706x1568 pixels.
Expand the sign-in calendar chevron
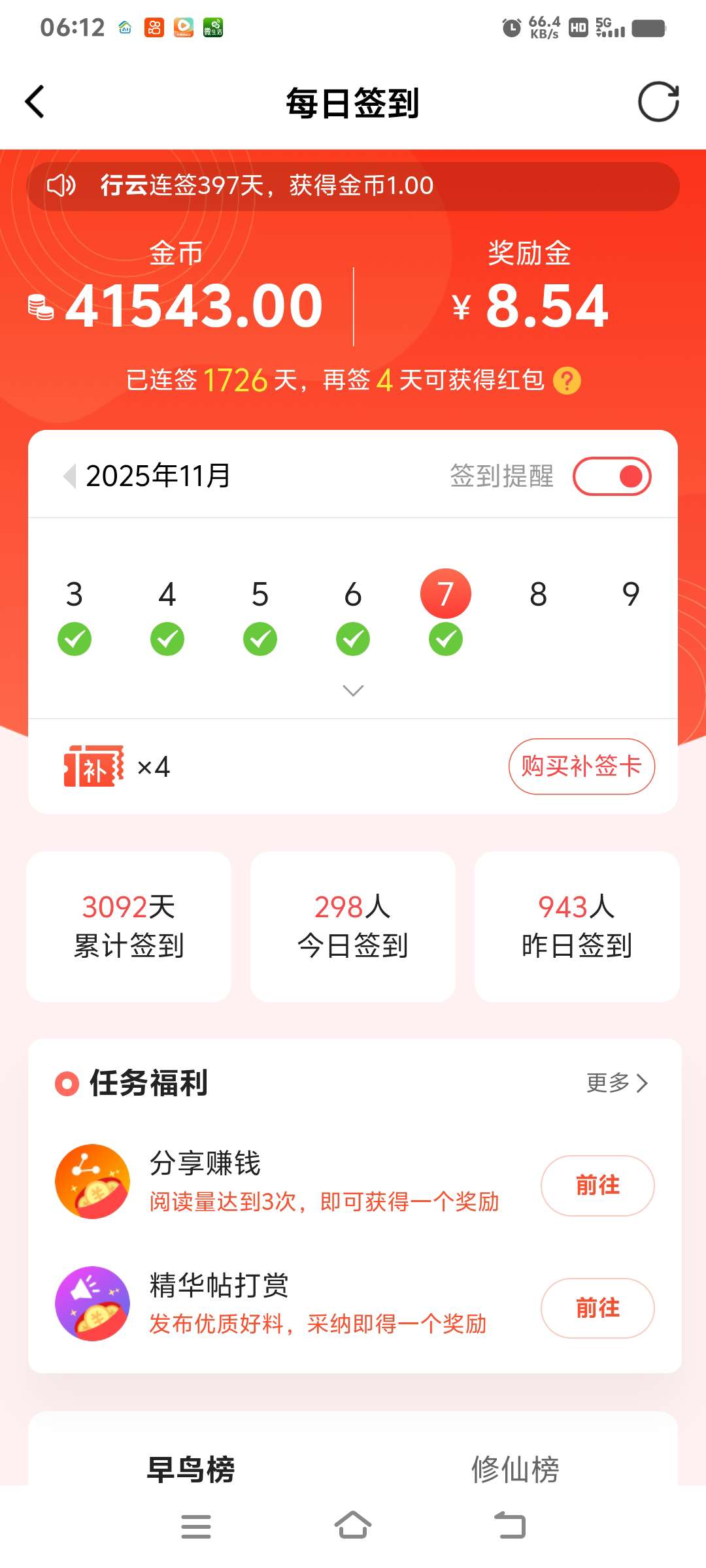coord(353,691)
